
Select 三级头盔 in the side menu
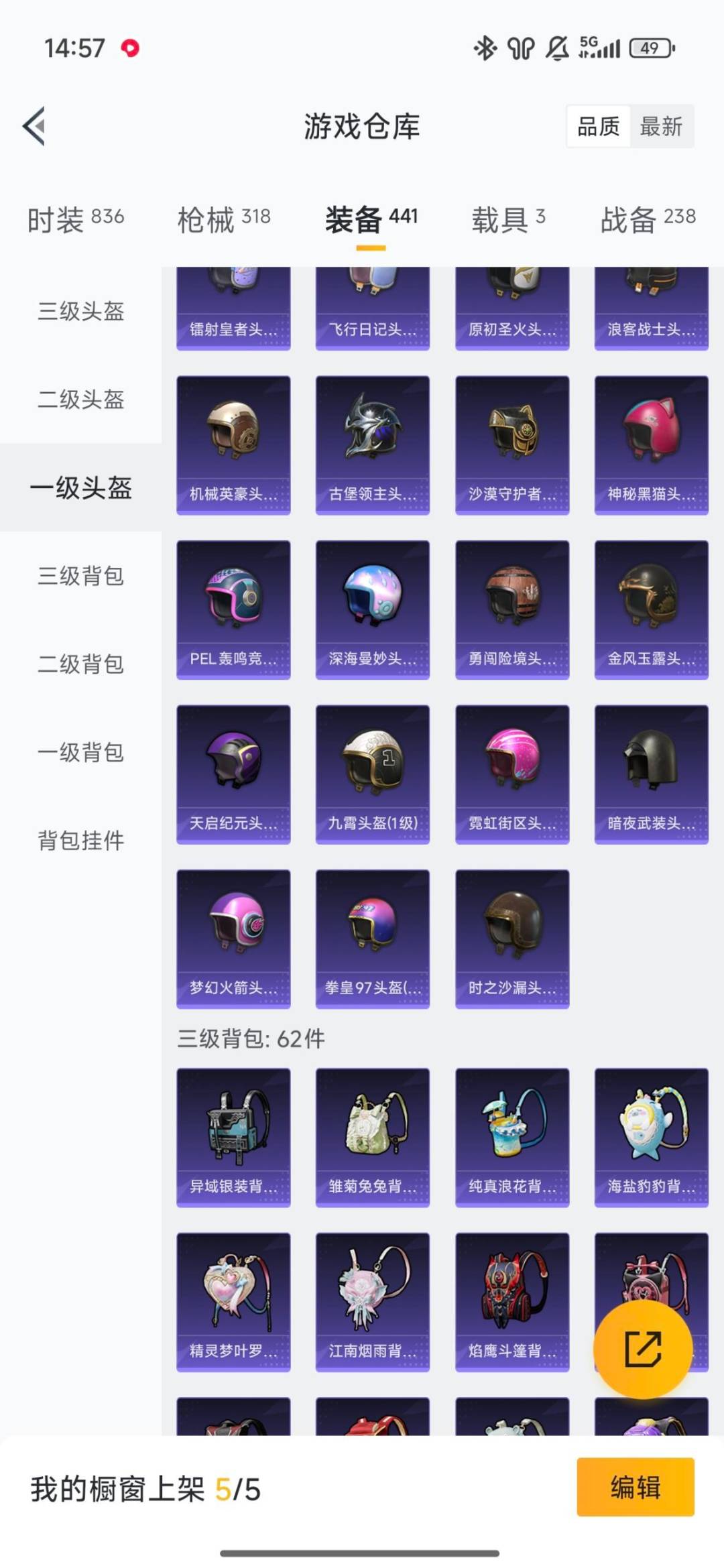point(80,311)
